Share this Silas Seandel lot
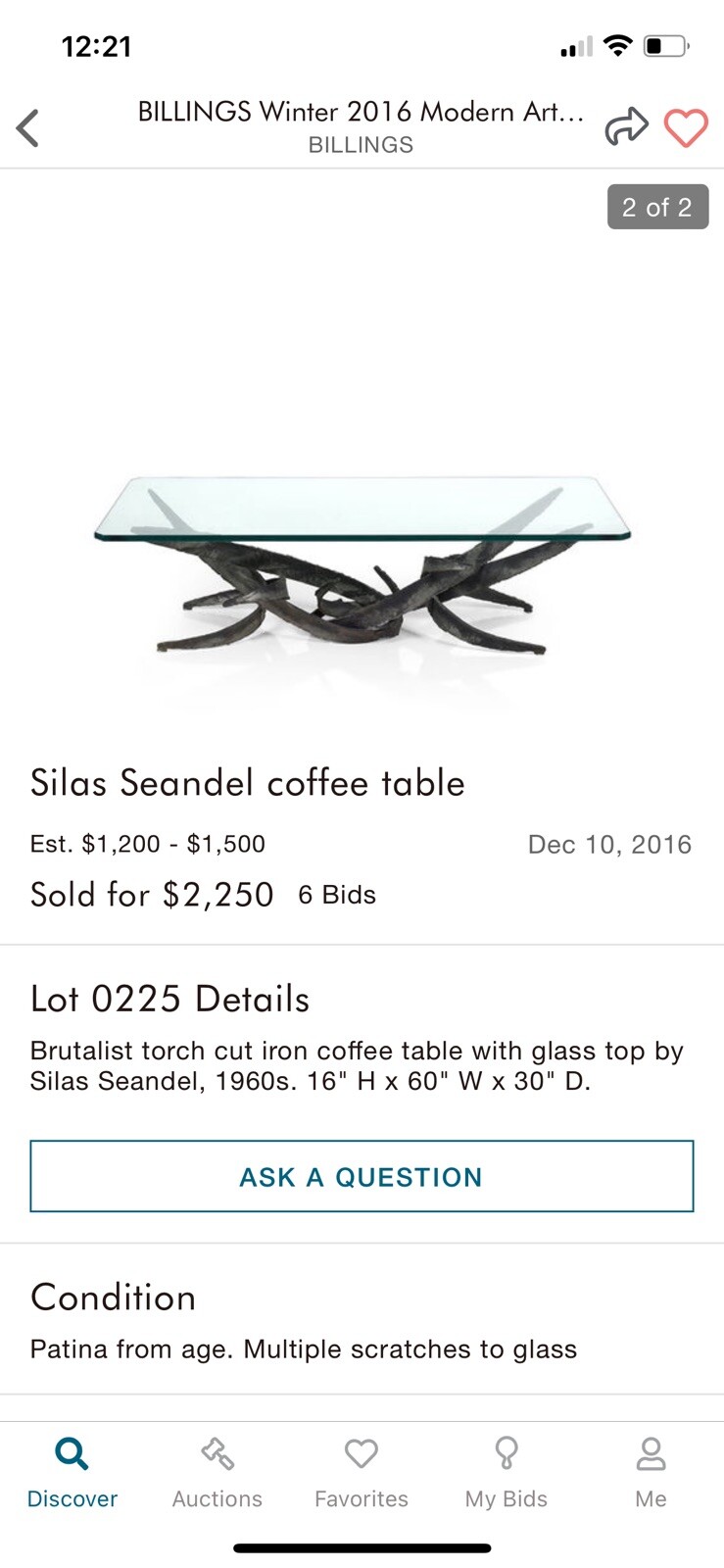Screen dimensions: 724x1568 coord(626,127)
